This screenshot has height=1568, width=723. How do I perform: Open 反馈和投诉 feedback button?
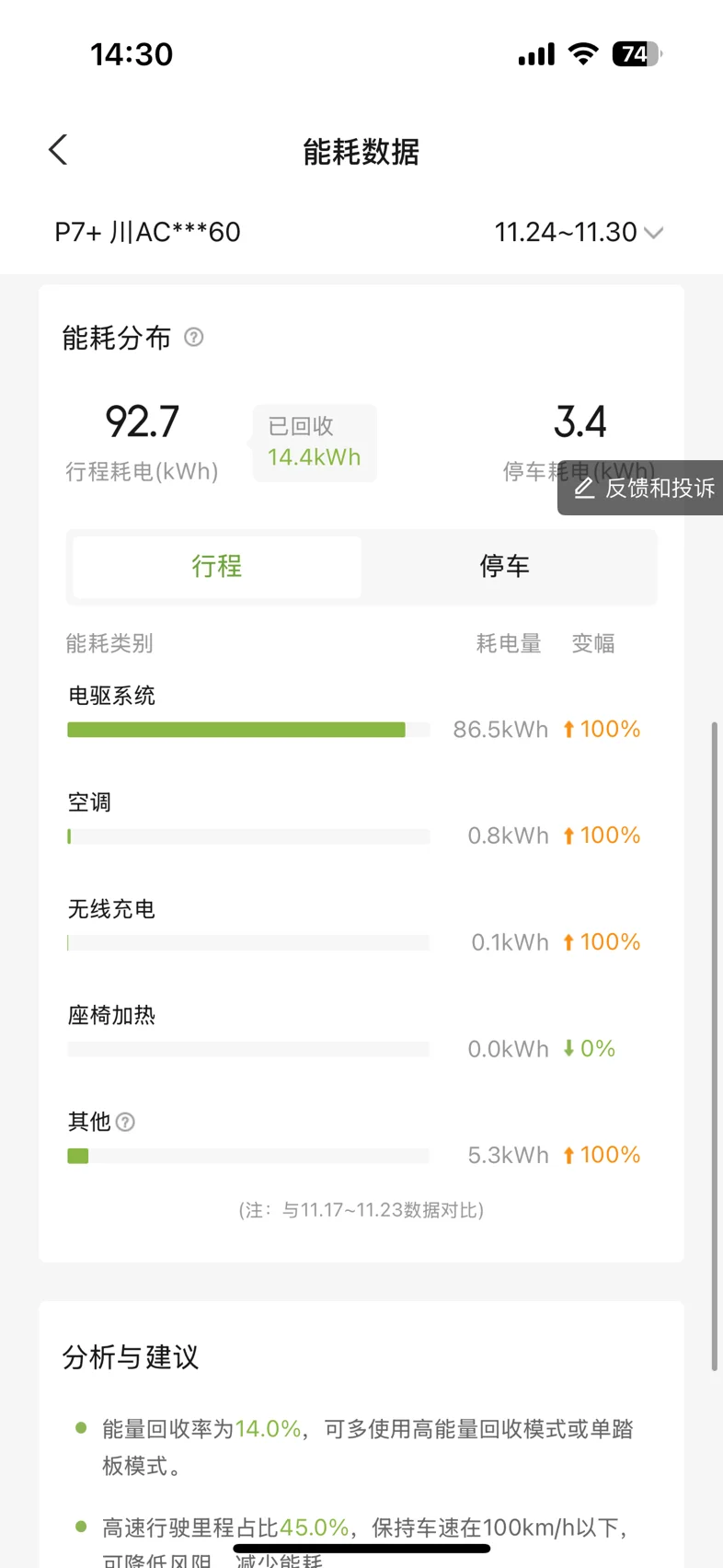(x=644, y=488)
